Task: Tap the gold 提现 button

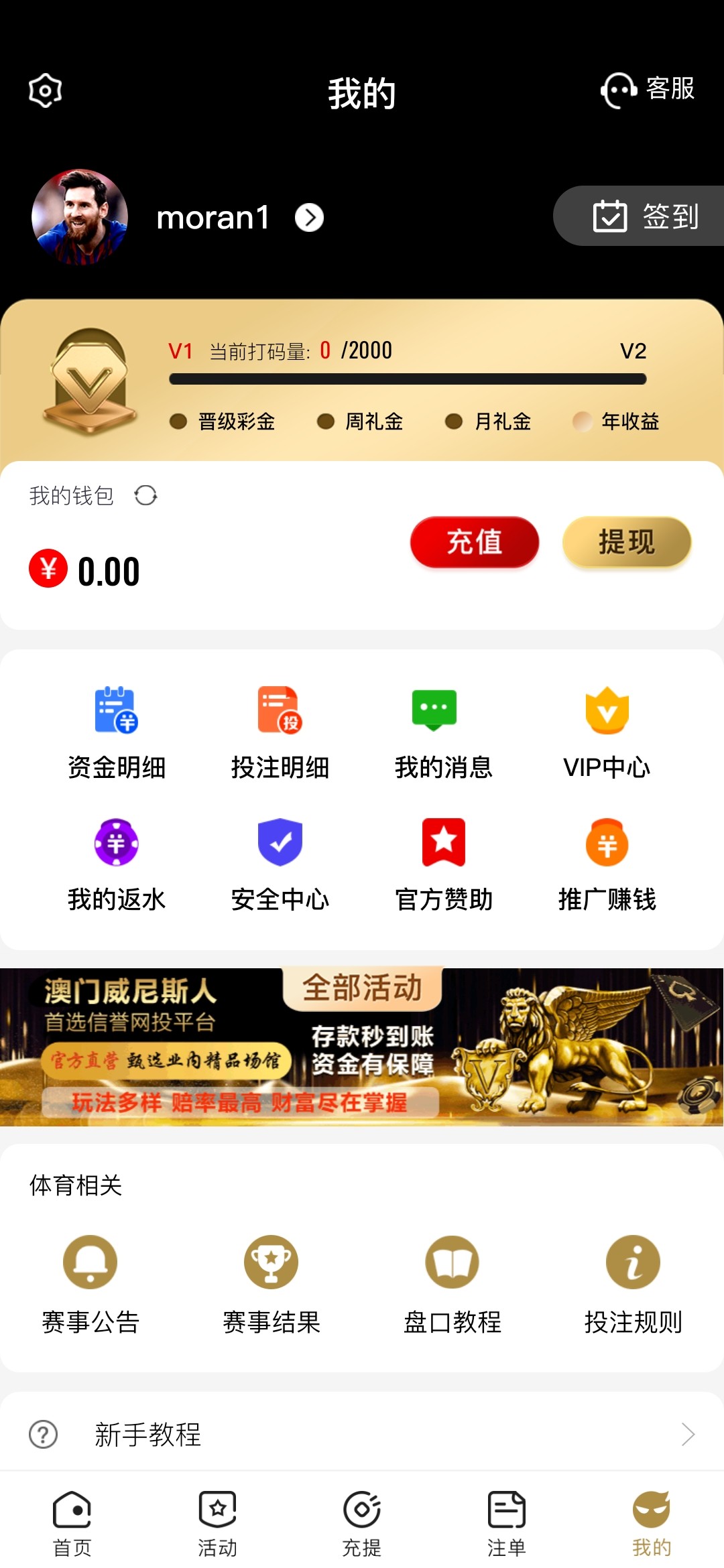Action: coord(626,542)
